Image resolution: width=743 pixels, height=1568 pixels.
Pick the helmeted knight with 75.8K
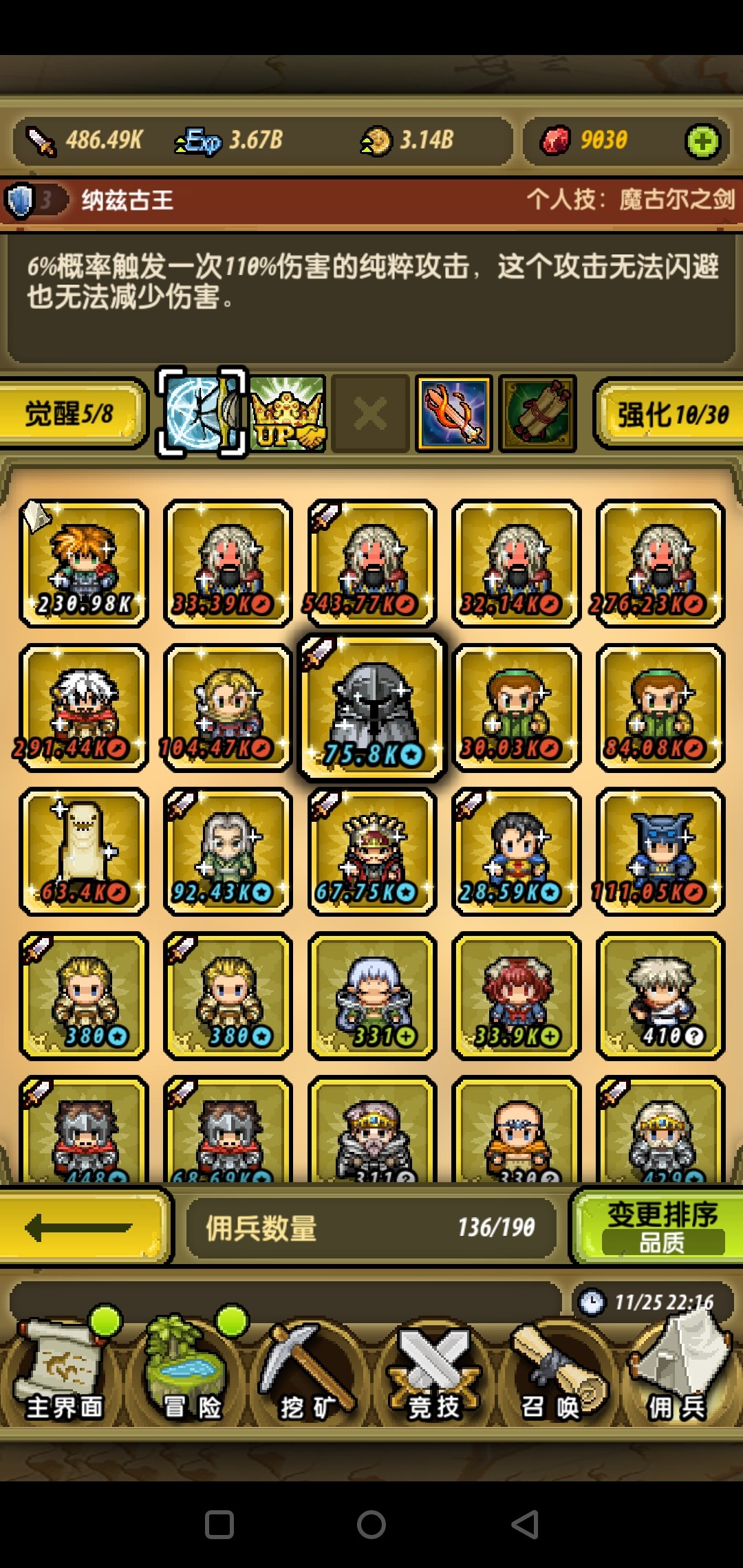[x=372, y=708]
